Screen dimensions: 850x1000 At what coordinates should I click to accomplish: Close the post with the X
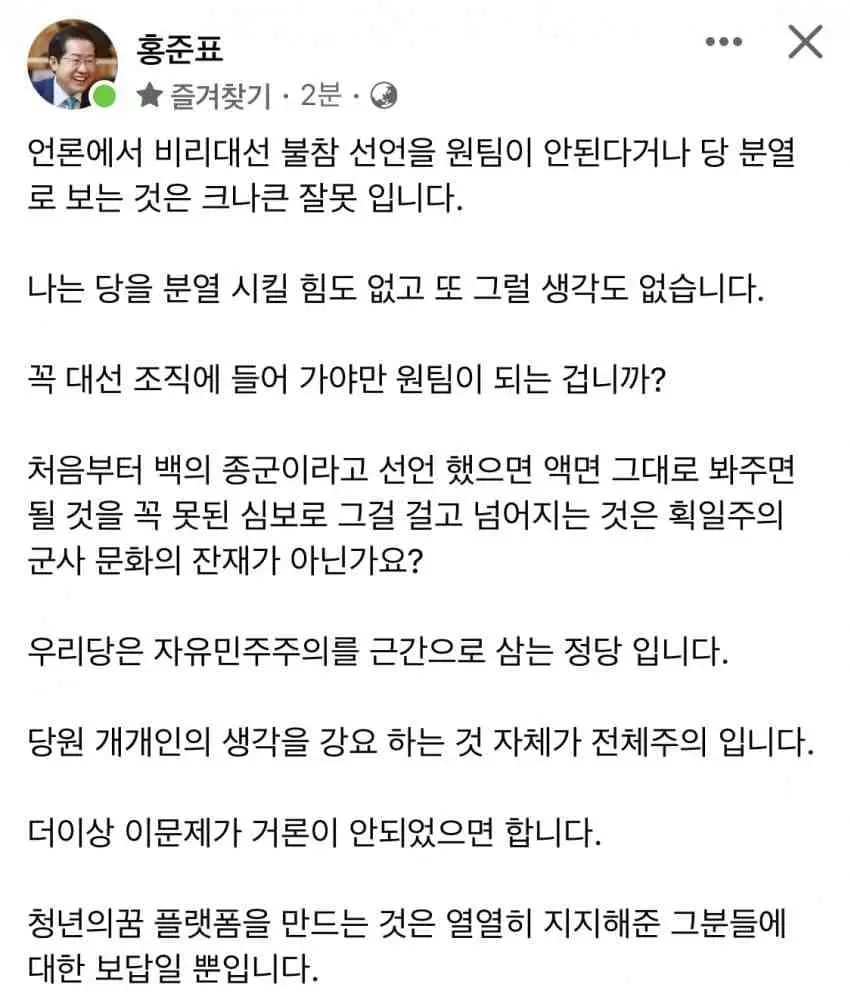pyautogui.click(x=805, y=42)
